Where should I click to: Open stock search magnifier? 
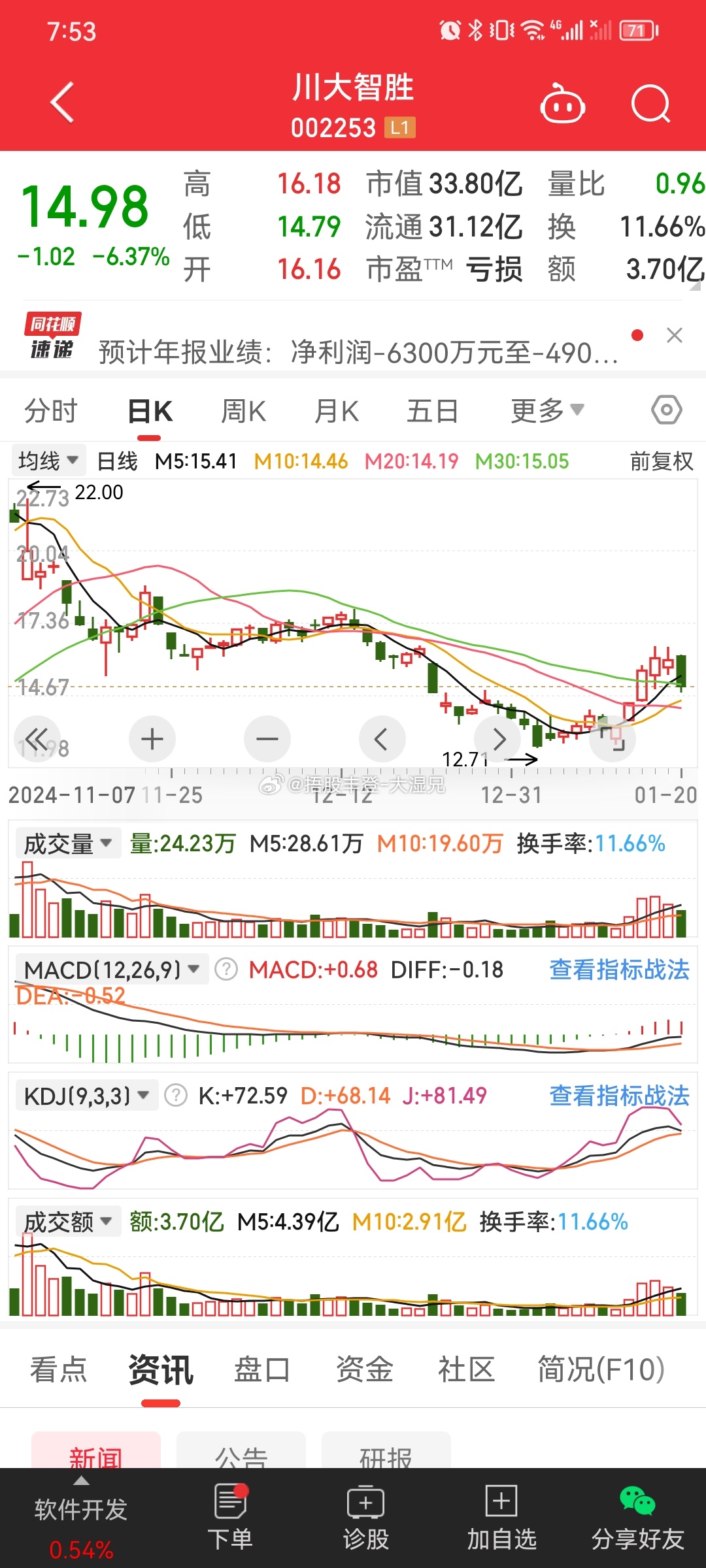point(650,104)
